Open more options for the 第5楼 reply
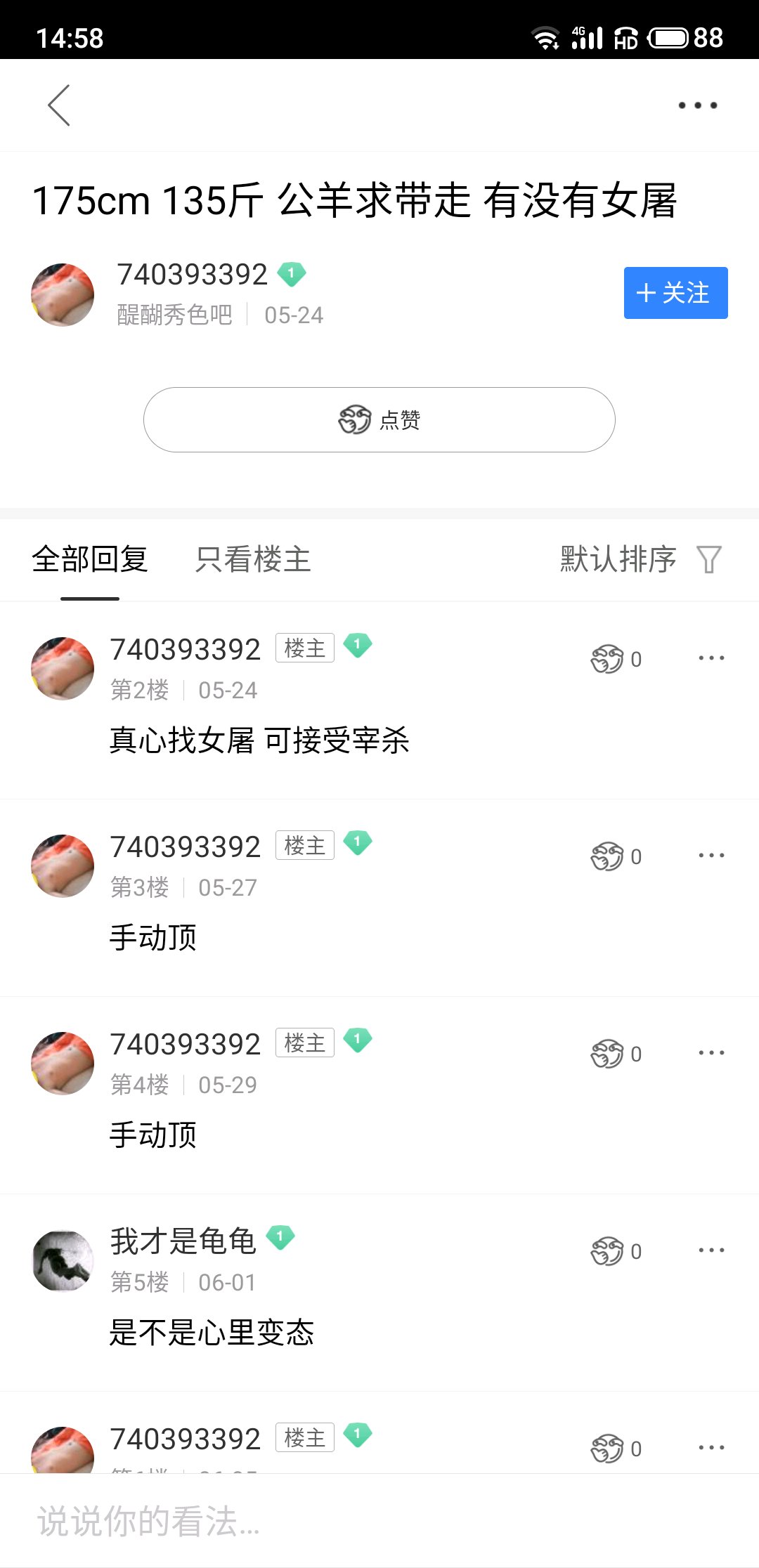Viewport: 759px width, 1568px height. click(x=711, y=1250)
